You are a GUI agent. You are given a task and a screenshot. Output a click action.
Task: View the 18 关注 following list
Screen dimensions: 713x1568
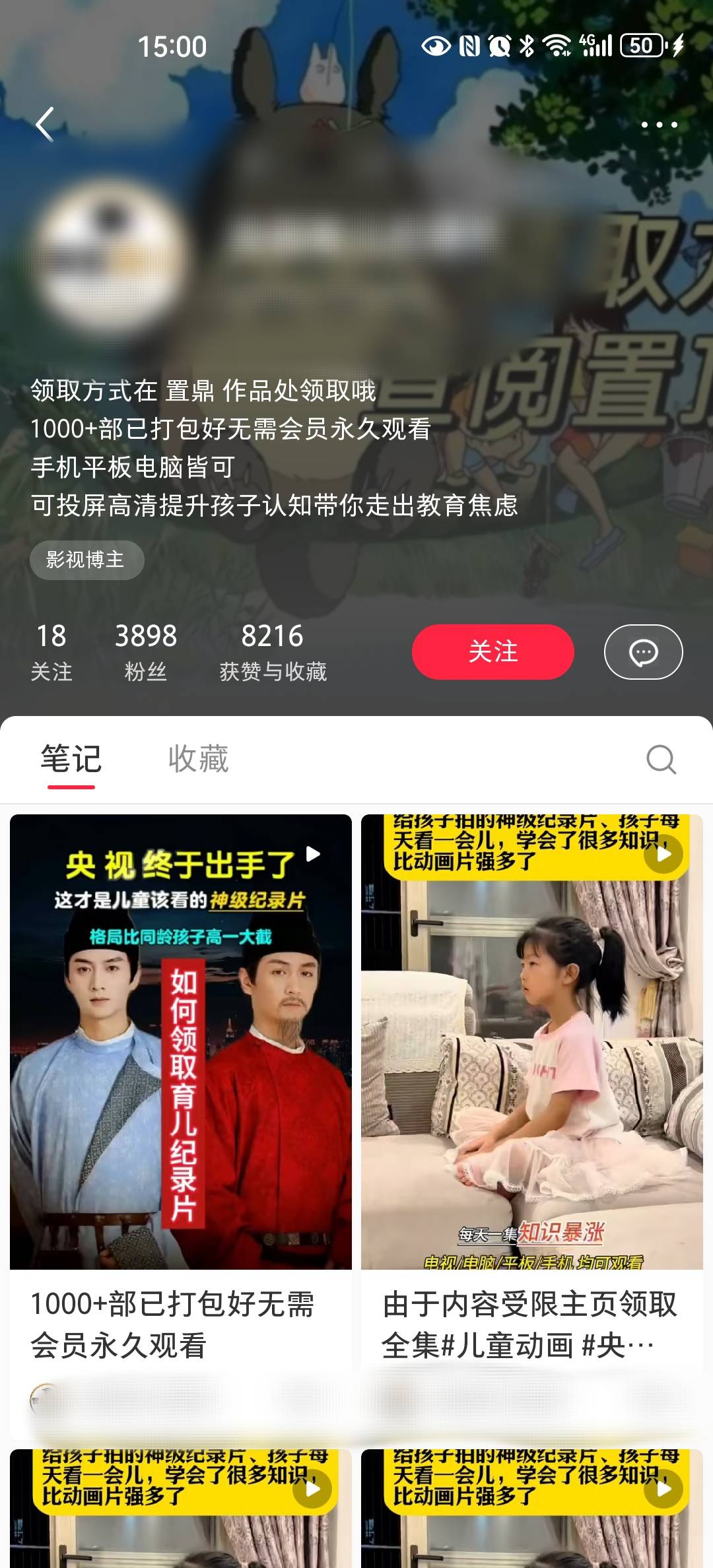(x=51, y=651)
